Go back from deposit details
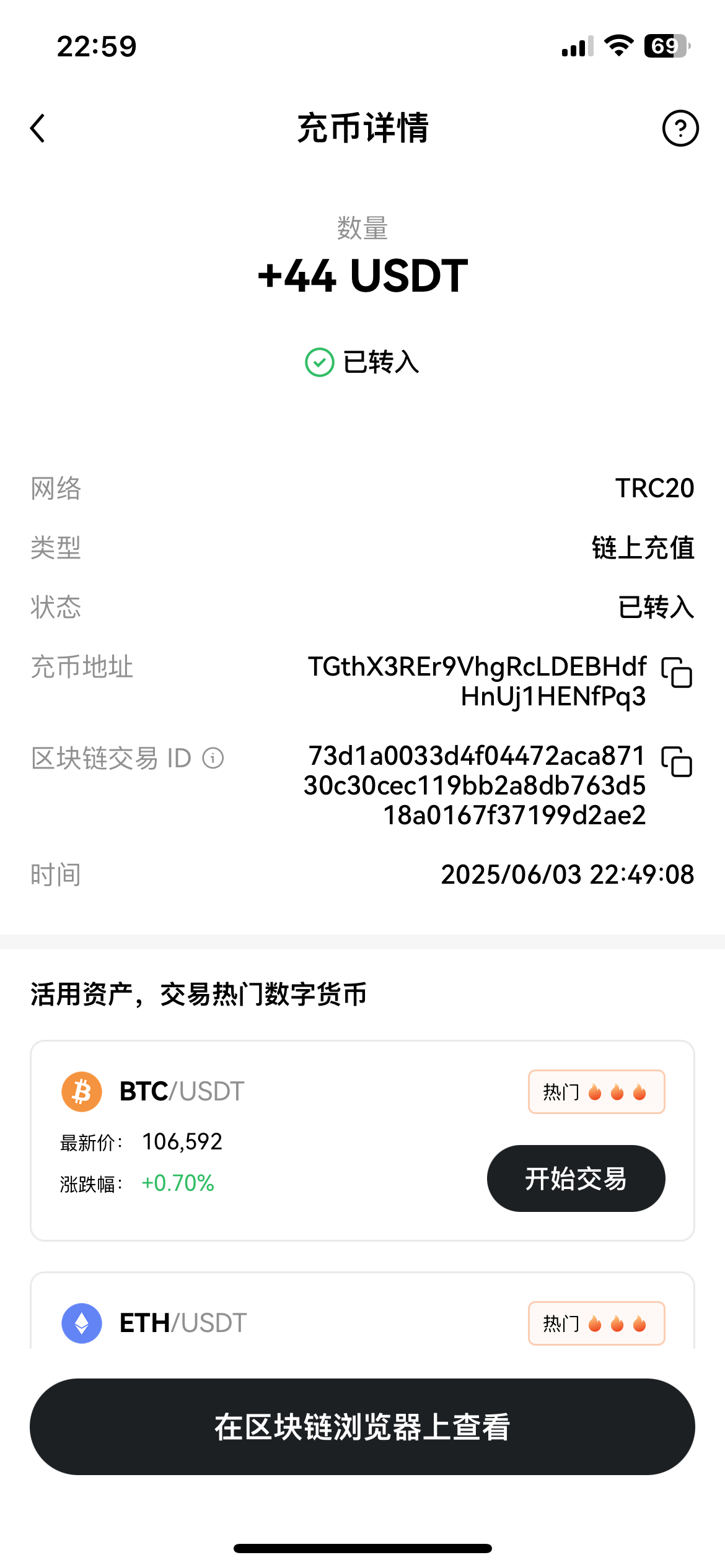Image resolution: width=725 pixels, height=1568 pixels. coord(38,128)
